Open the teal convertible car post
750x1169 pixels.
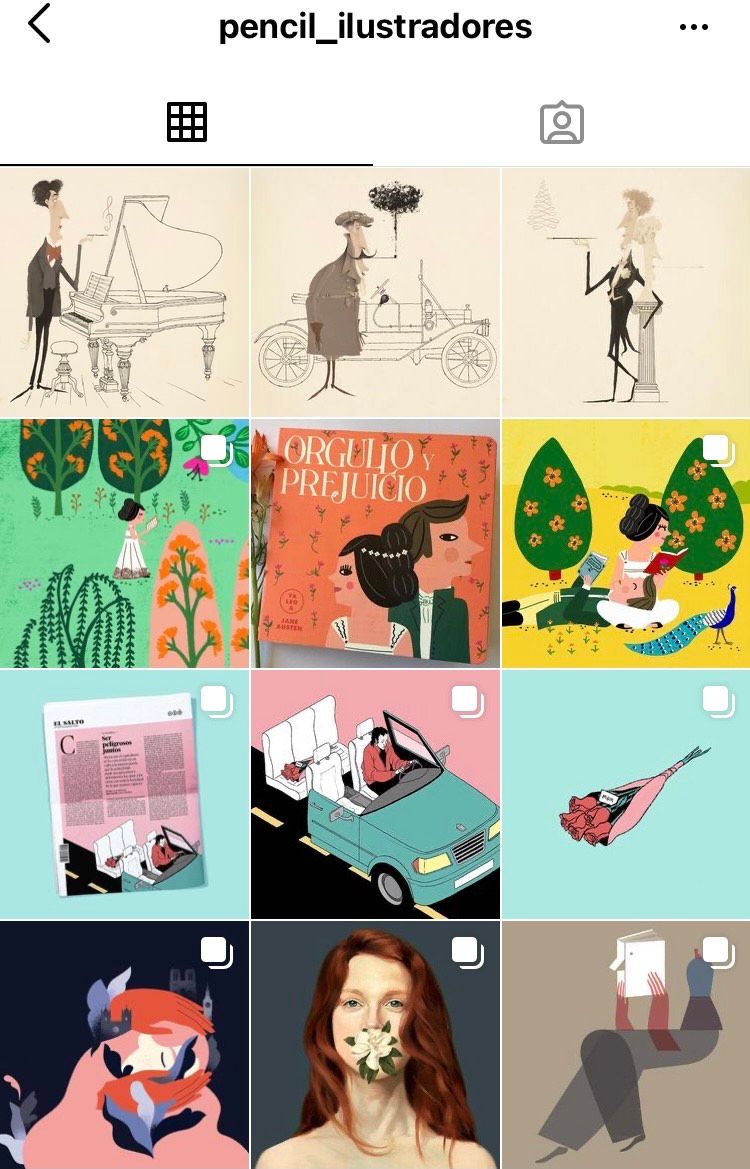pos(375,794)
